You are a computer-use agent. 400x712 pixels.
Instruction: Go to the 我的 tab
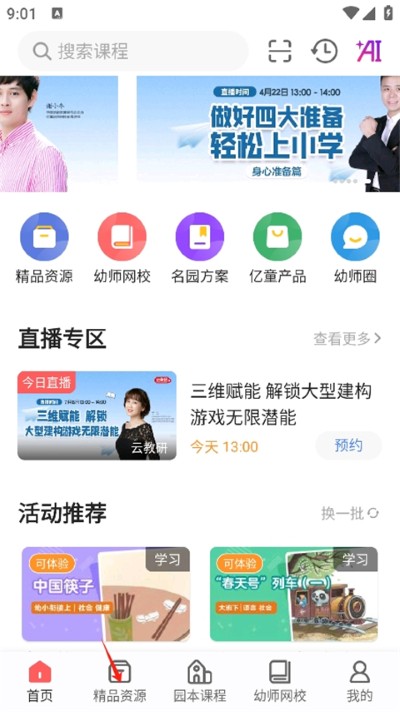click(360, 681)
